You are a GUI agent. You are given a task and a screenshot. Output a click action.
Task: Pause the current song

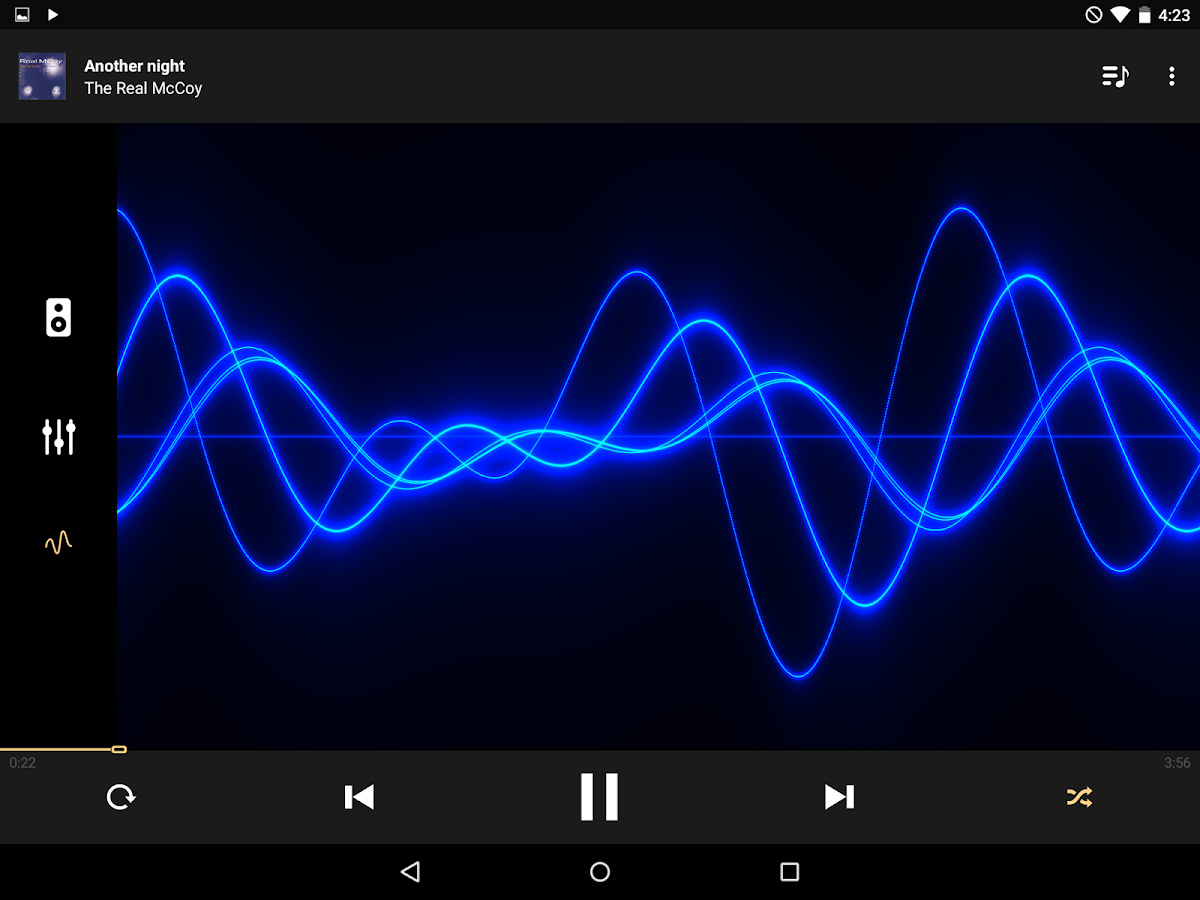(x=599, y=797)
